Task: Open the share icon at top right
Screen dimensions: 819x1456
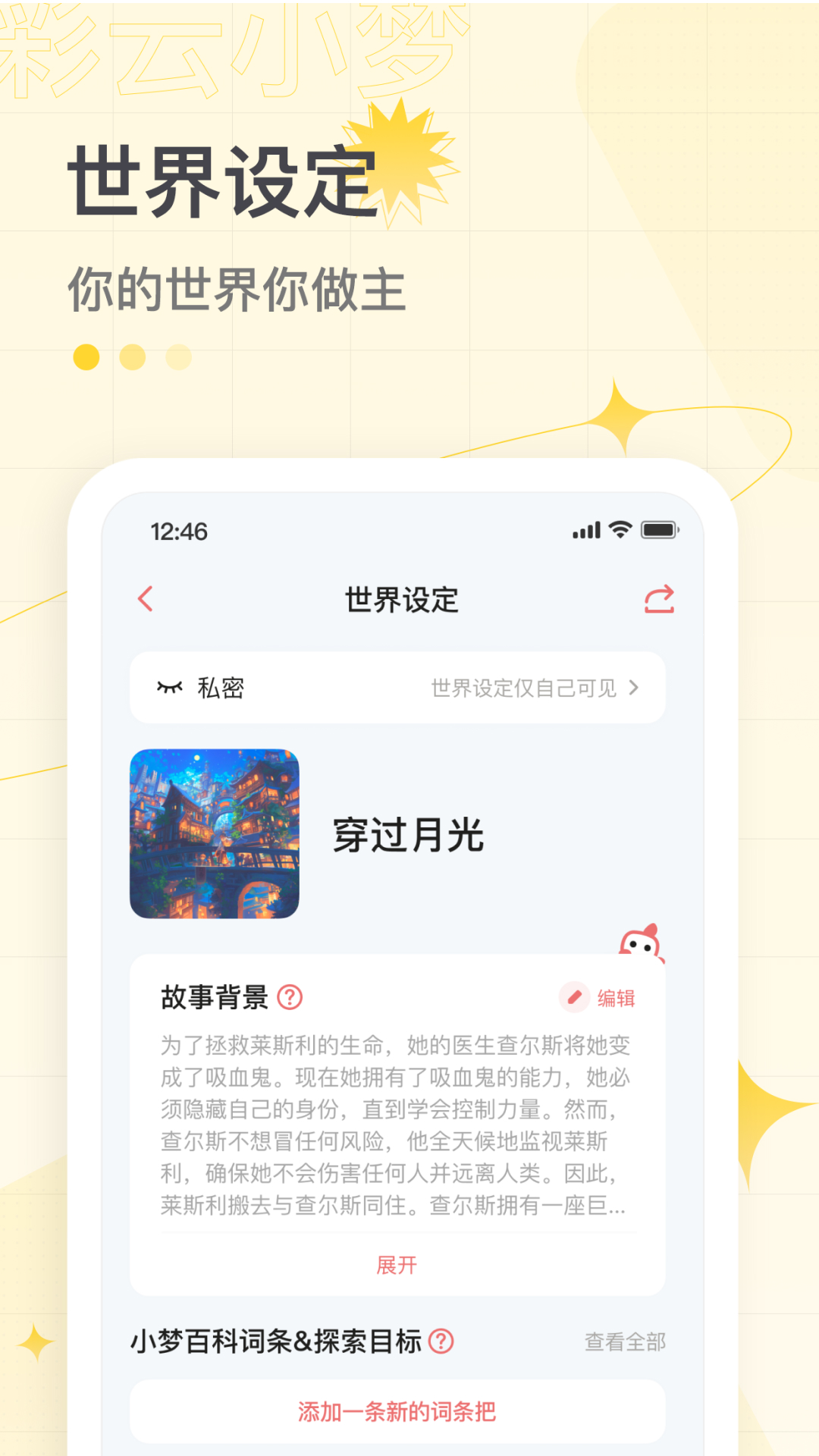Action: point(661,598)
